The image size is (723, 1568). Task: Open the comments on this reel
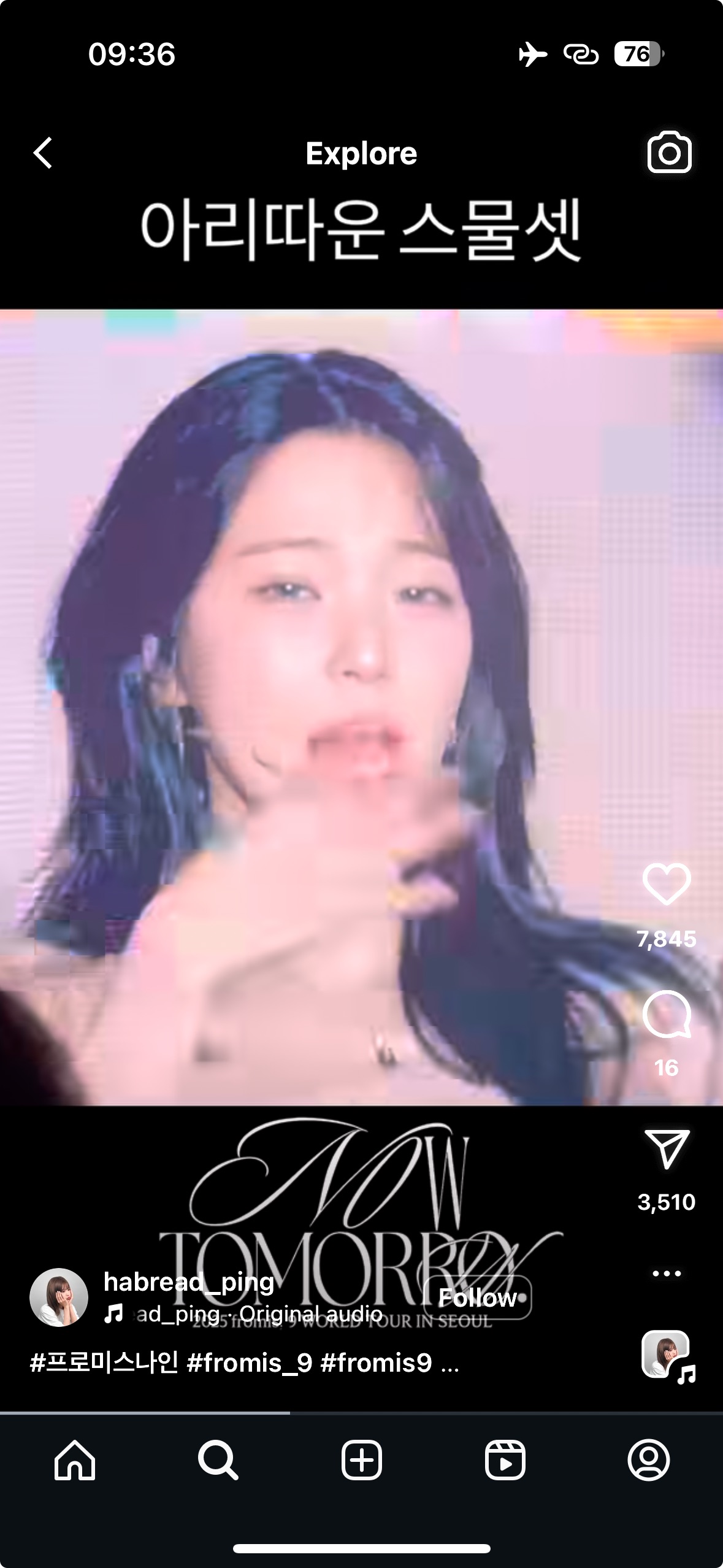tap(667, 1014)
